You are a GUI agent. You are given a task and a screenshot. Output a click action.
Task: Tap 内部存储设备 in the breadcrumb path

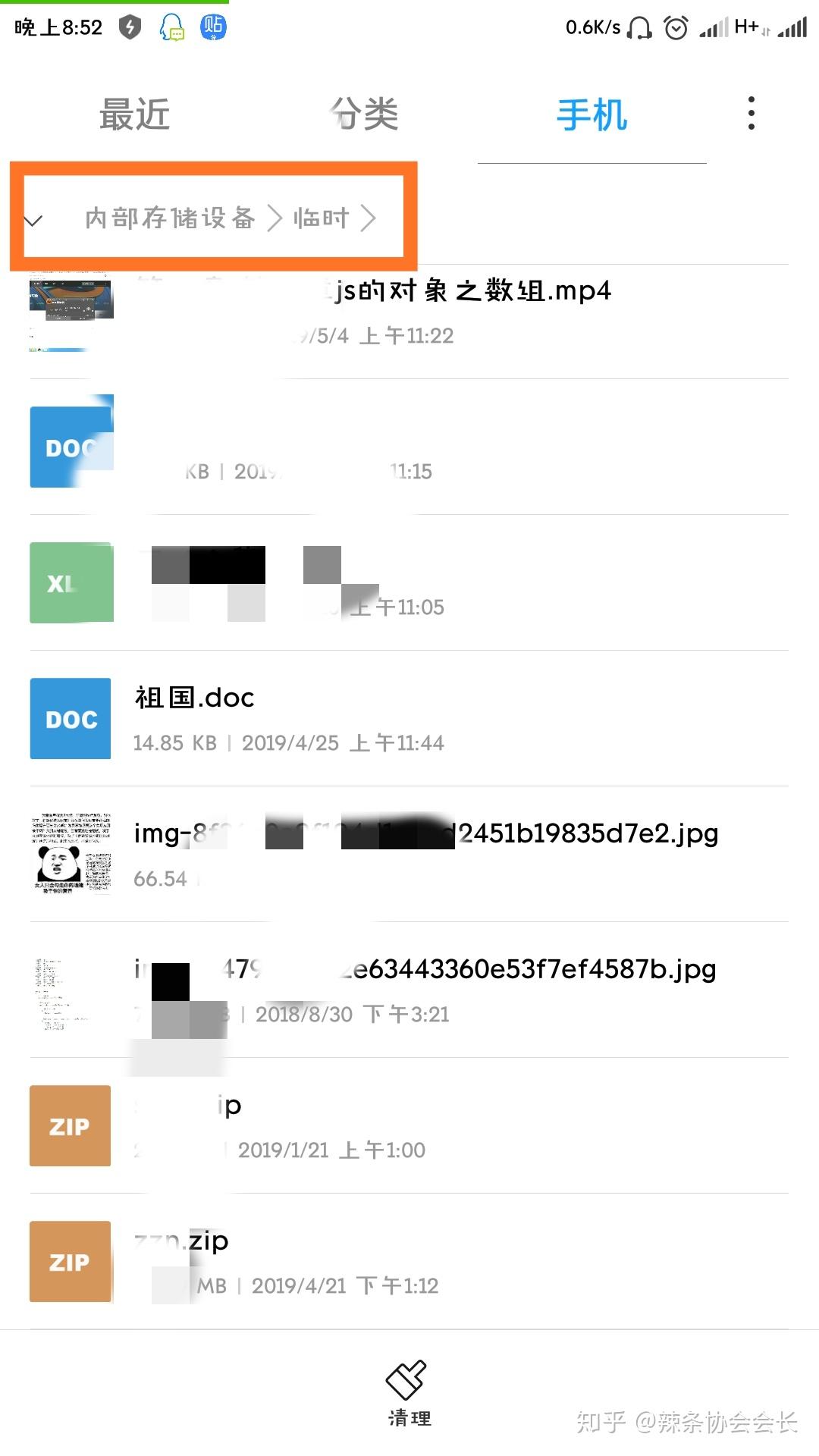pos(169,218)
